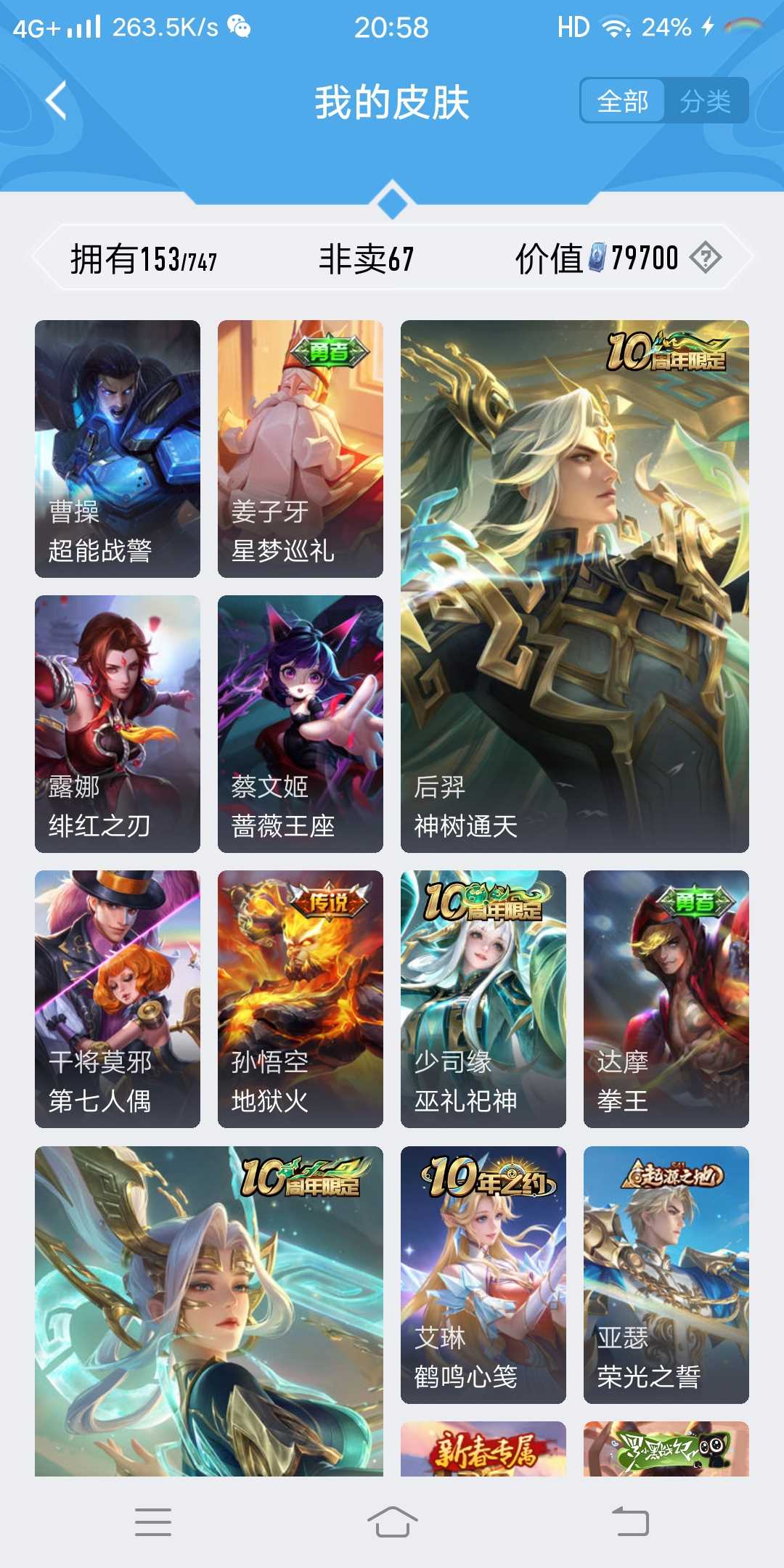
Task: View 艾琳 鹤鸣心笺 skin
Action: click(483, 1274)
